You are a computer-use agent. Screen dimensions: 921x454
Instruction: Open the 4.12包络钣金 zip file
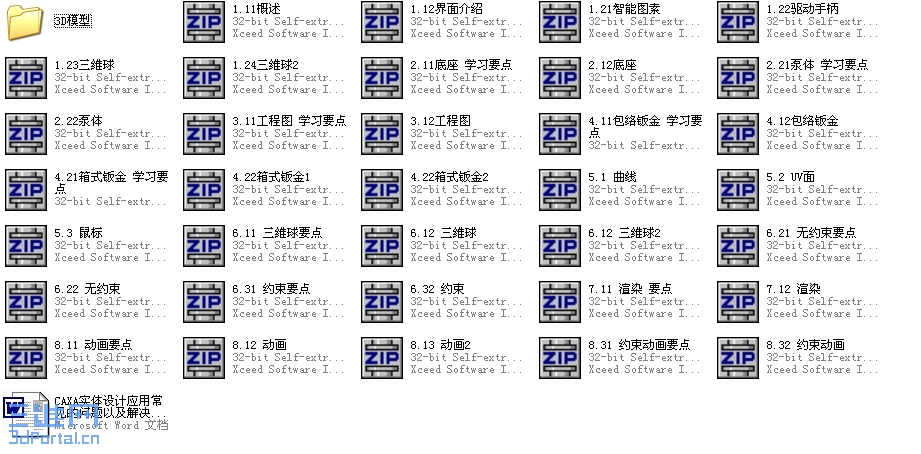point(738,134)
